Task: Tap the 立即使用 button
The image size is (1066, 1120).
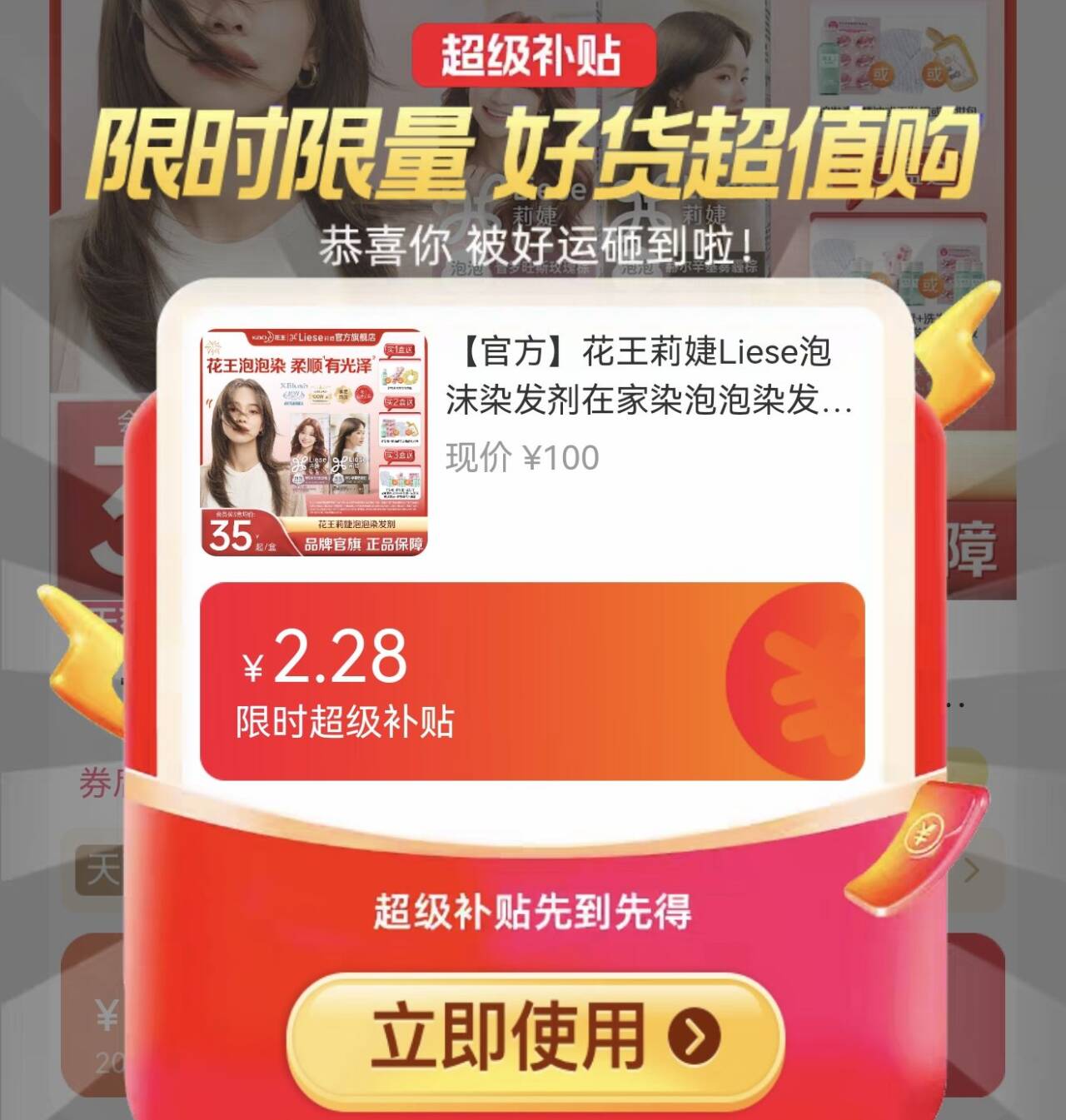Action: point(535,1037)
